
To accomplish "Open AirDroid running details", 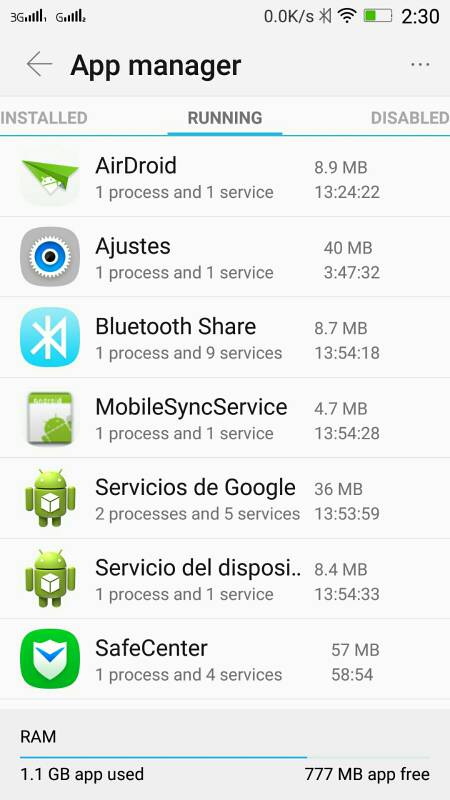I will tap(225, 177).
